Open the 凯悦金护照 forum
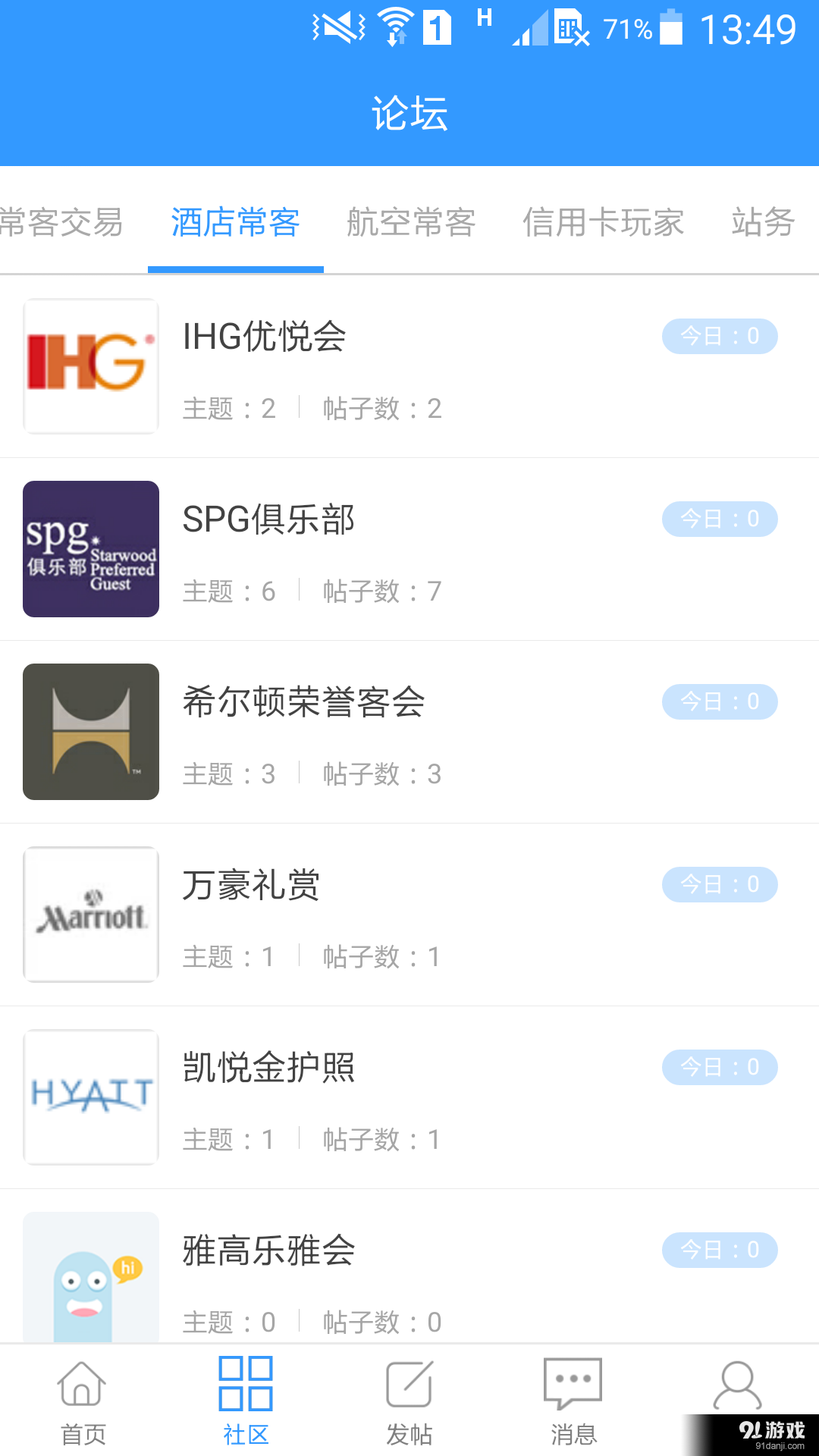This screenshot has width=819, height=1456. [x=271, y=1068]
